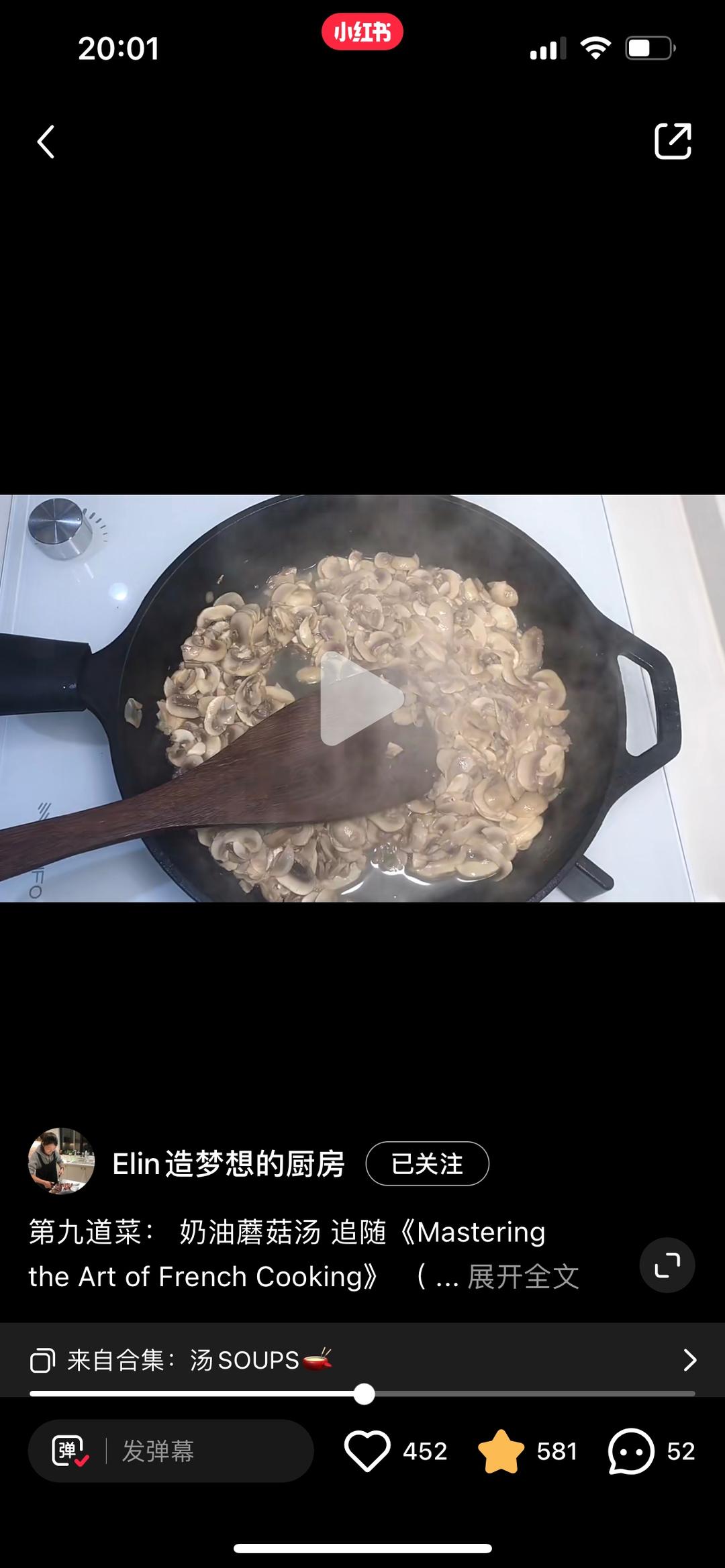The image size is (725, 1568).
Task: Tap the star favorite icon
Action: (x=501, y=1451)
